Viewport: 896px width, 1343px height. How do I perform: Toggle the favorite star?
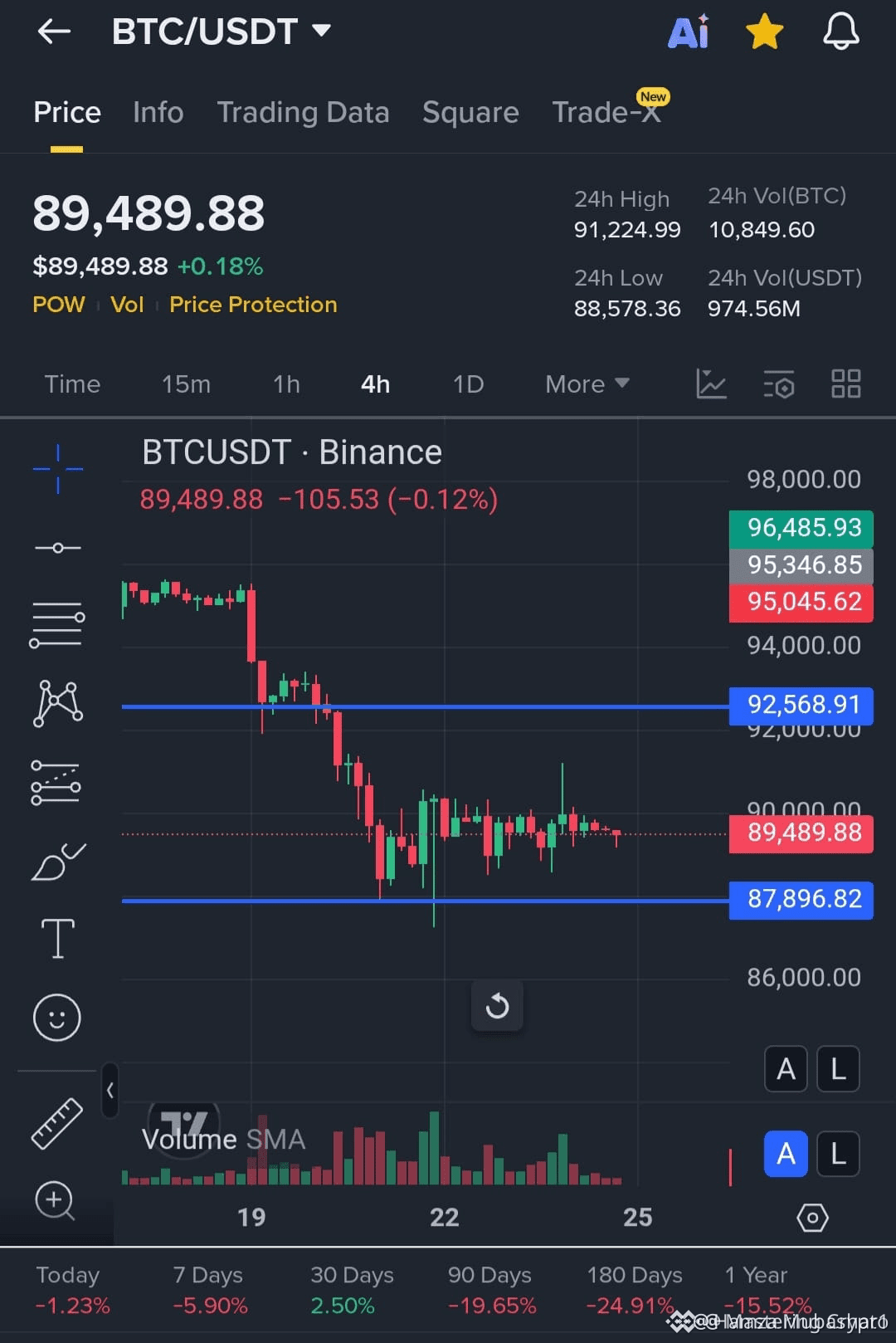pyautogui.click(x=764, y=32)
